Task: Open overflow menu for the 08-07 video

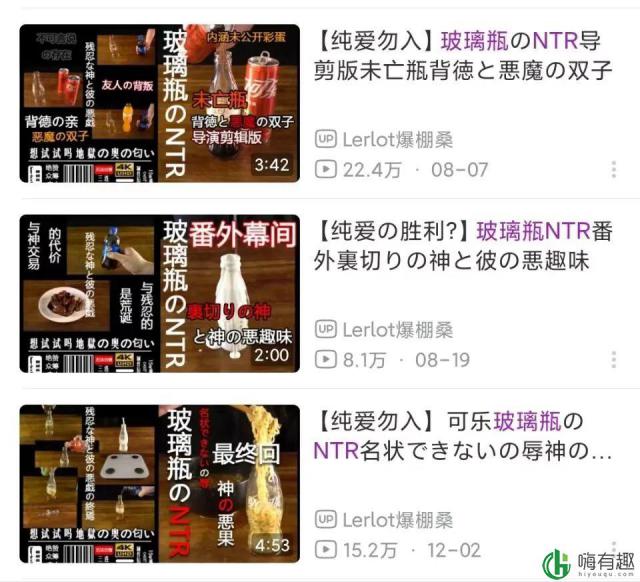Action: click(613, 170)
